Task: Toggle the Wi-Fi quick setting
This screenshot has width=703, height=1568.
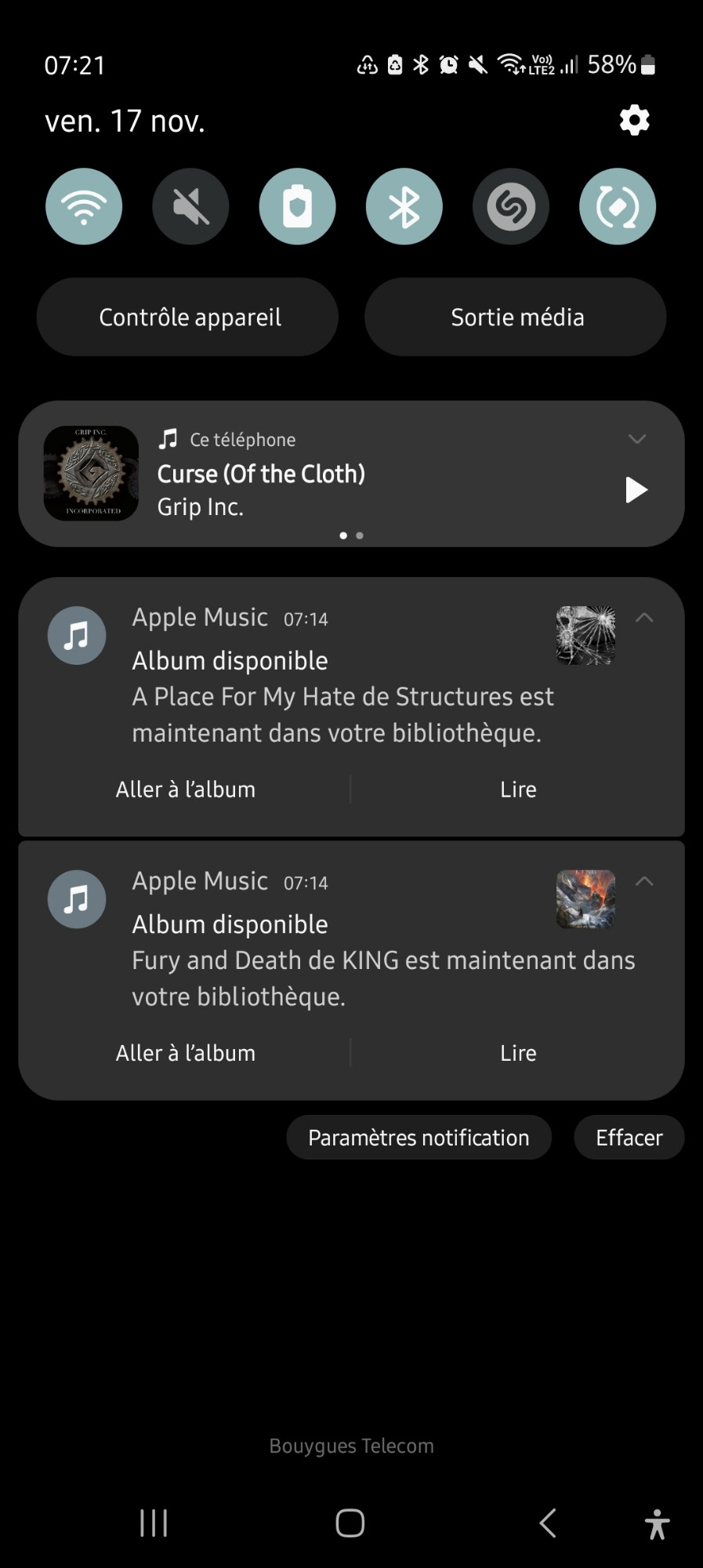Action: [x=84, y=206]
